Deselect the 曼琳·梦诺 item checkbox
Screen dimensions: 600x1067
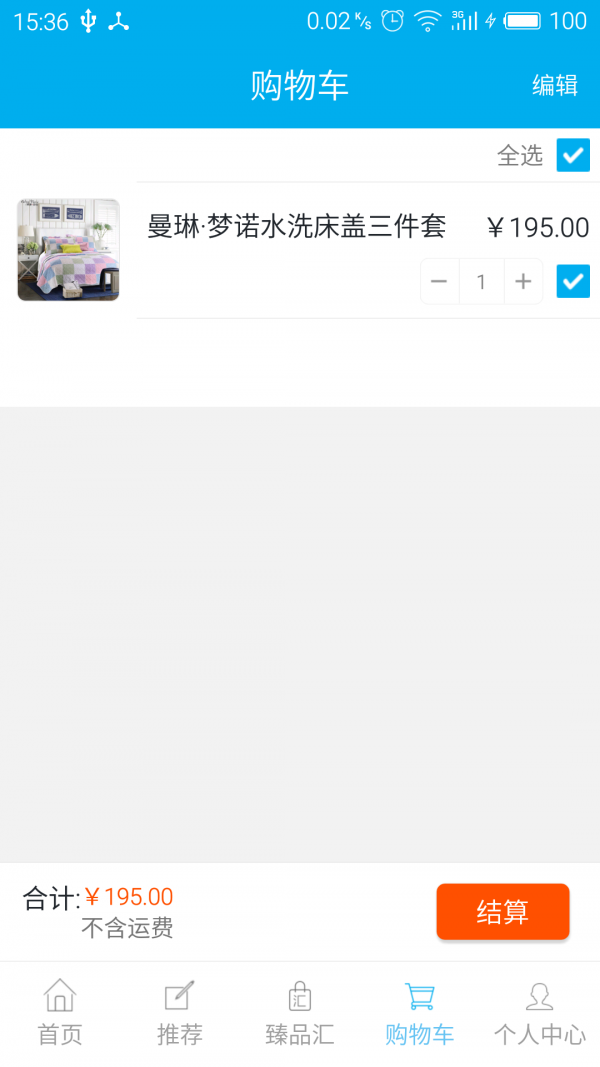pyautogui.click(x=573, y=281)
